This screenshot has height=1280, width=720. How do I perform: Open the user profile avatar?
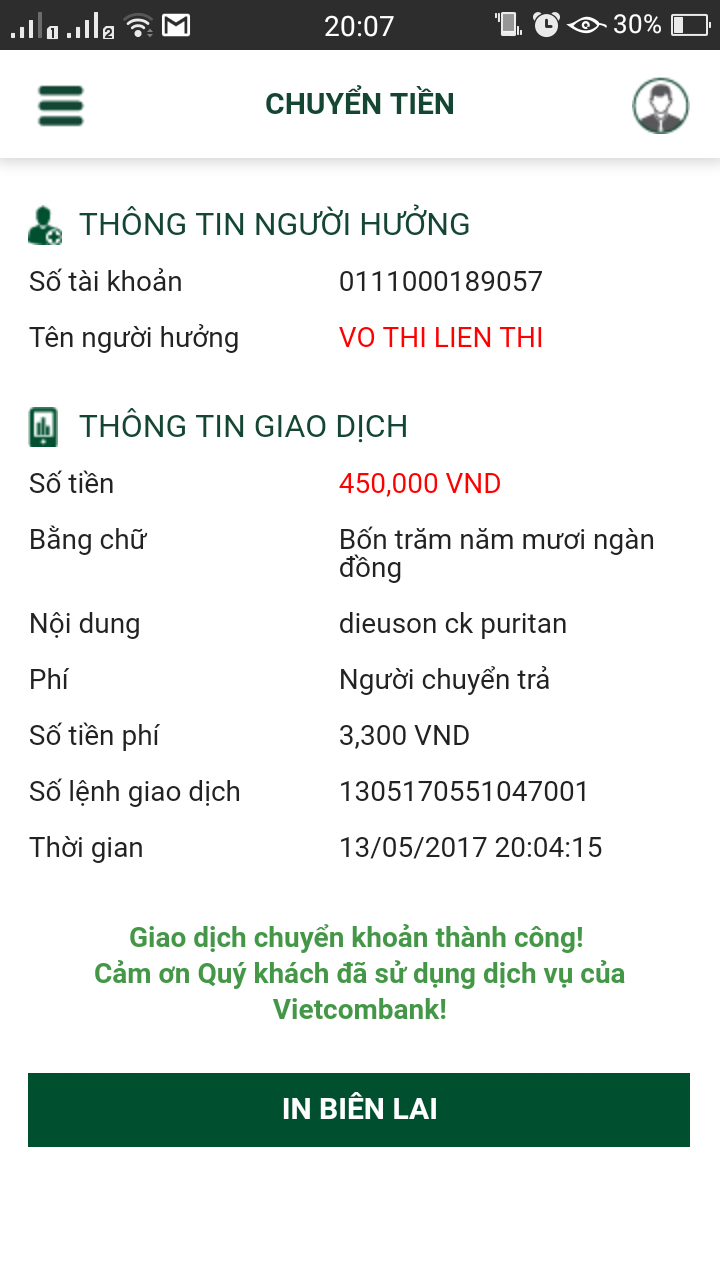(661, 105)
